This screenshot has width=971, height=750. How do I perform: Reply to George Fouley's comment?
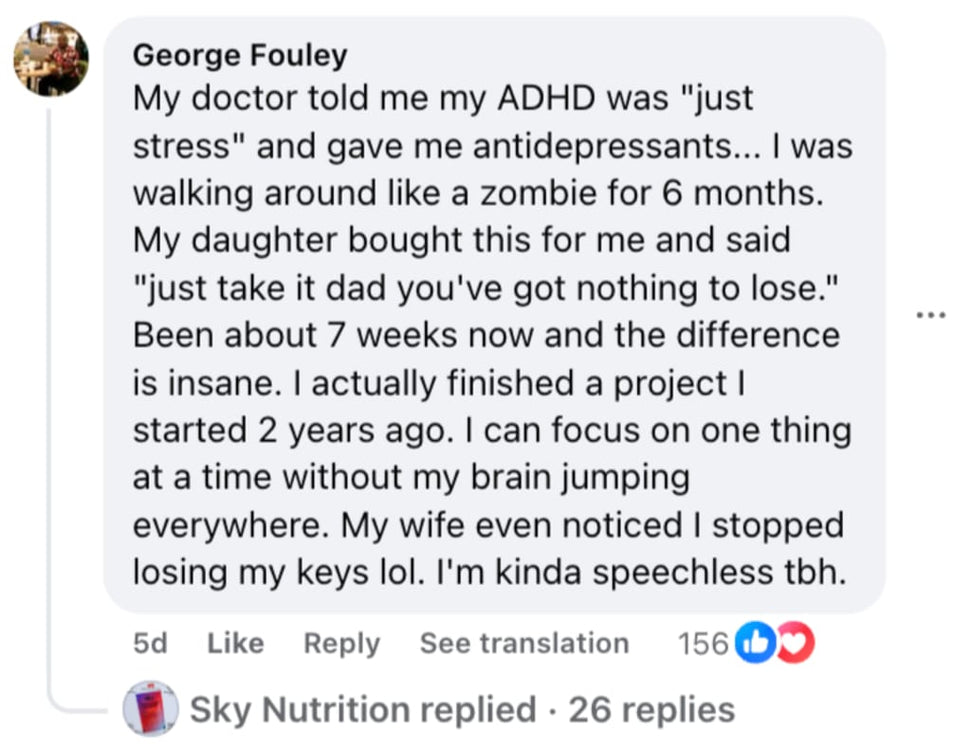tap(341, 644)
